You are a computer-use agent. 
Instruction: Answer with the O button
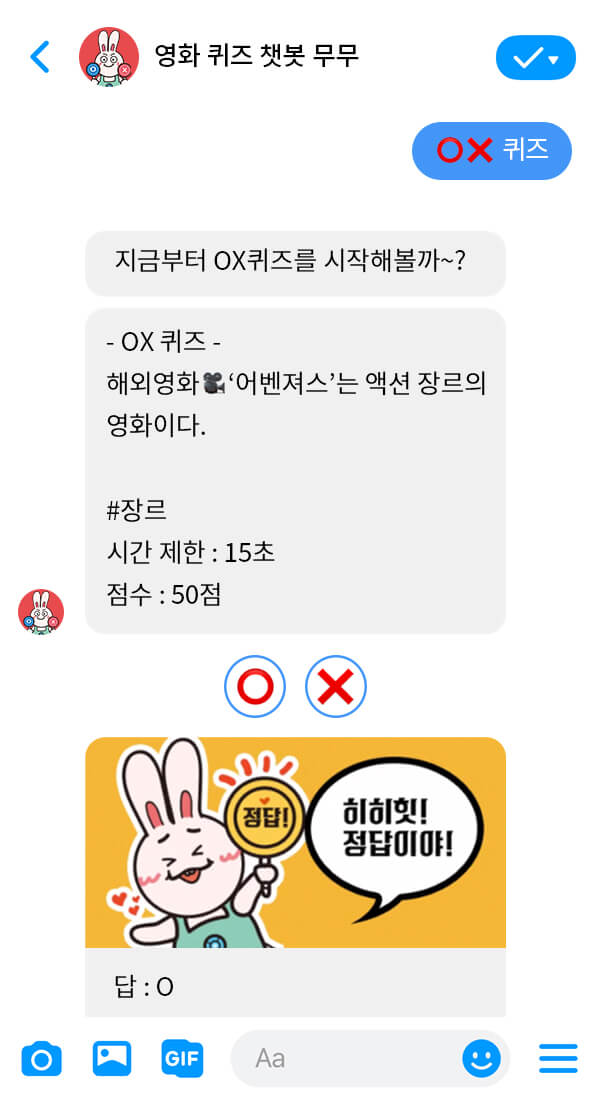click(x=255, y=687)
